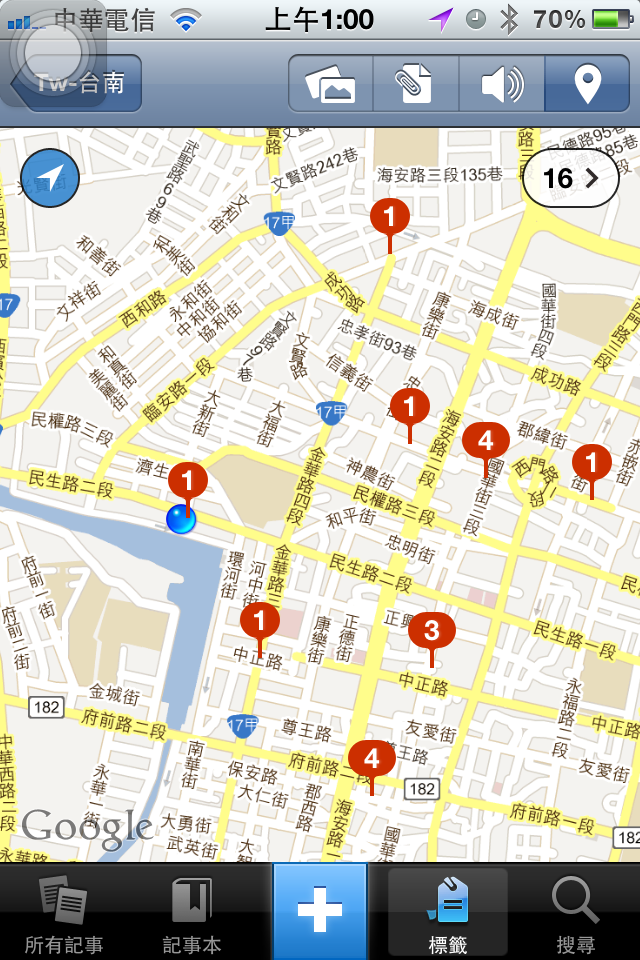The image size is (640, 960).
Task: Select the map location pin filter
Action: (x=587, y=83)
